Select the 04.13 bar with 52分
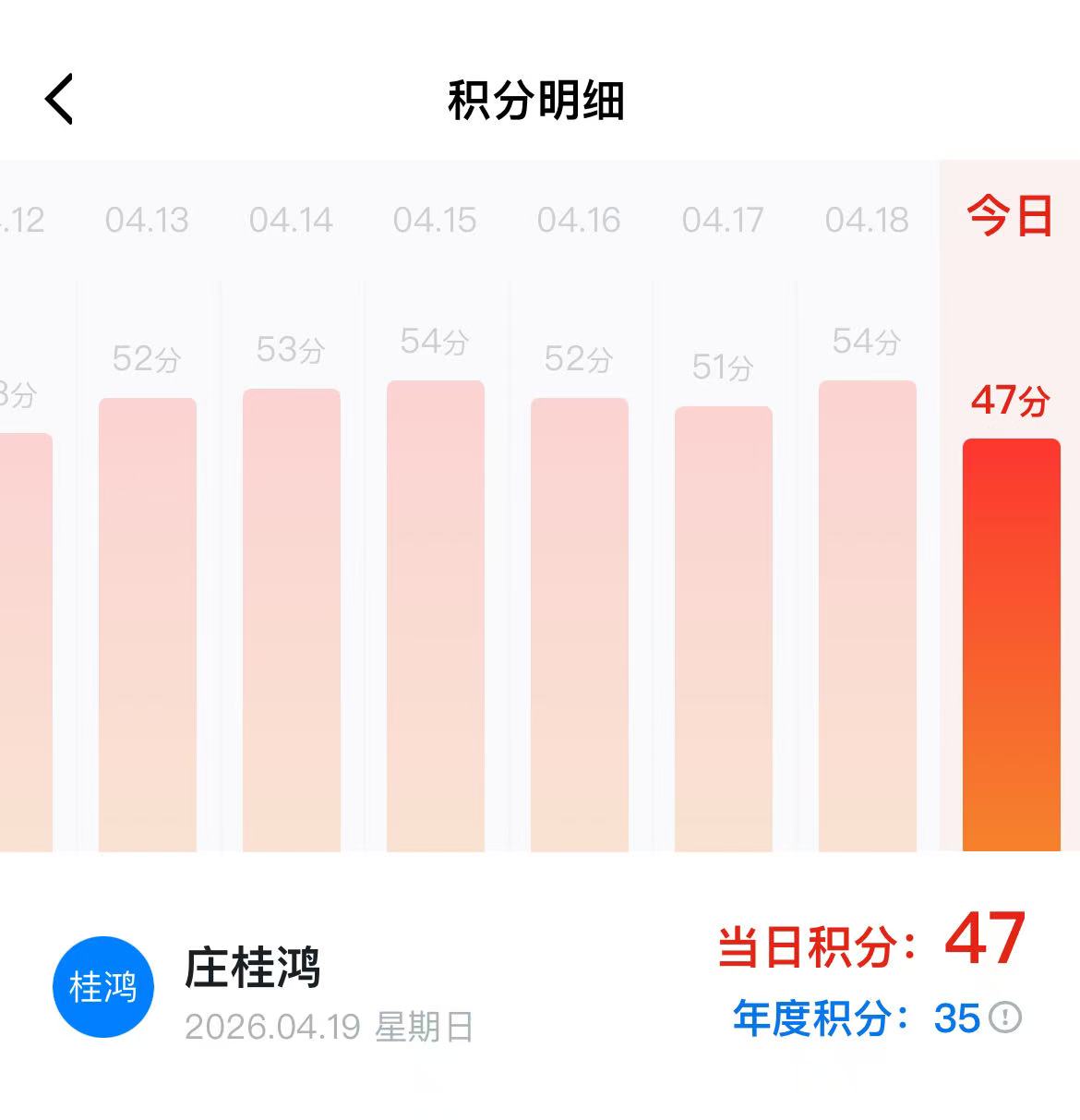Viewport: 1080px width, 1120px height. 148,624
